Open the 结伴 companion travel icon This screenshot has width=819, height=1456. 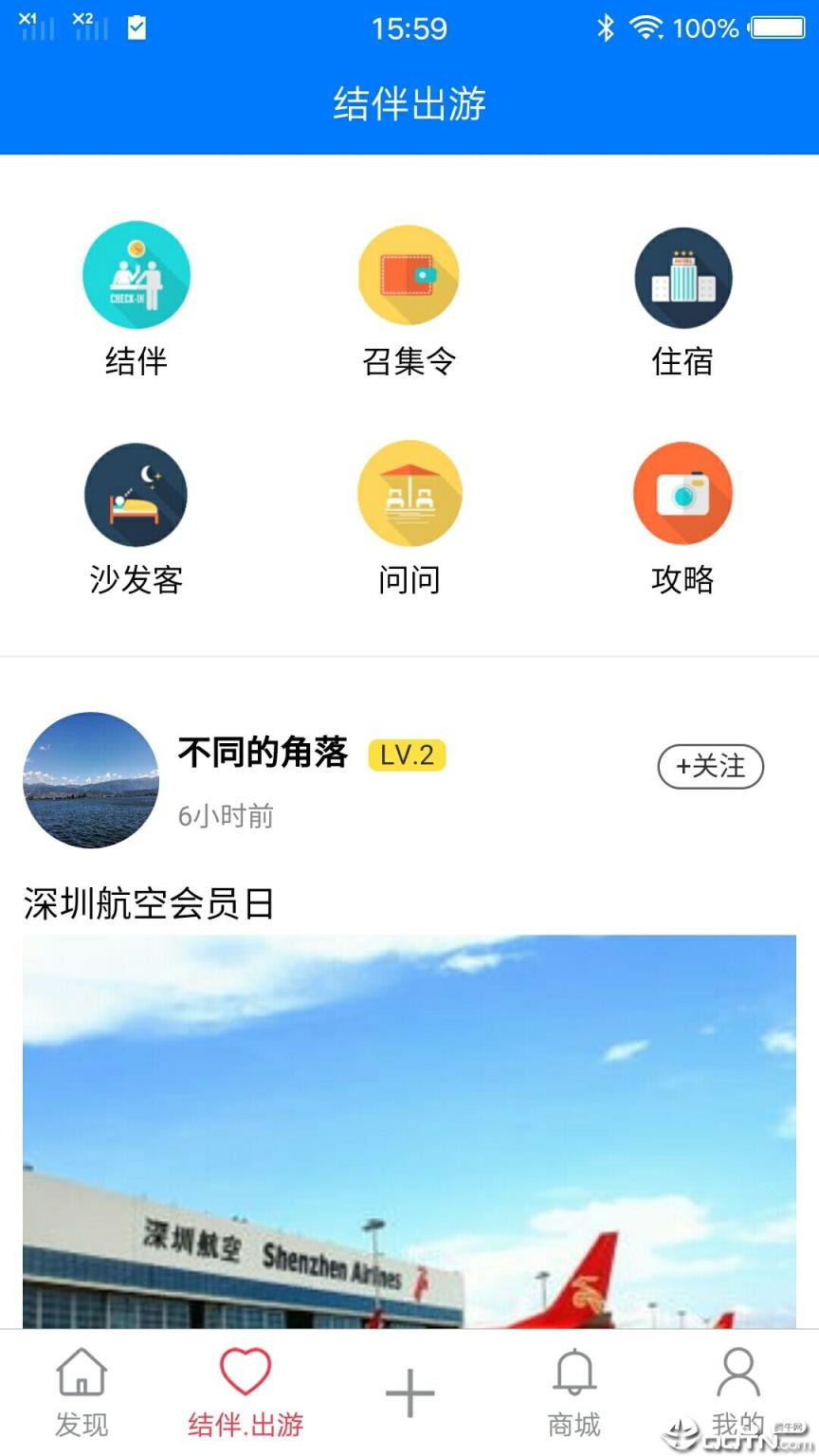coord(136,275)
